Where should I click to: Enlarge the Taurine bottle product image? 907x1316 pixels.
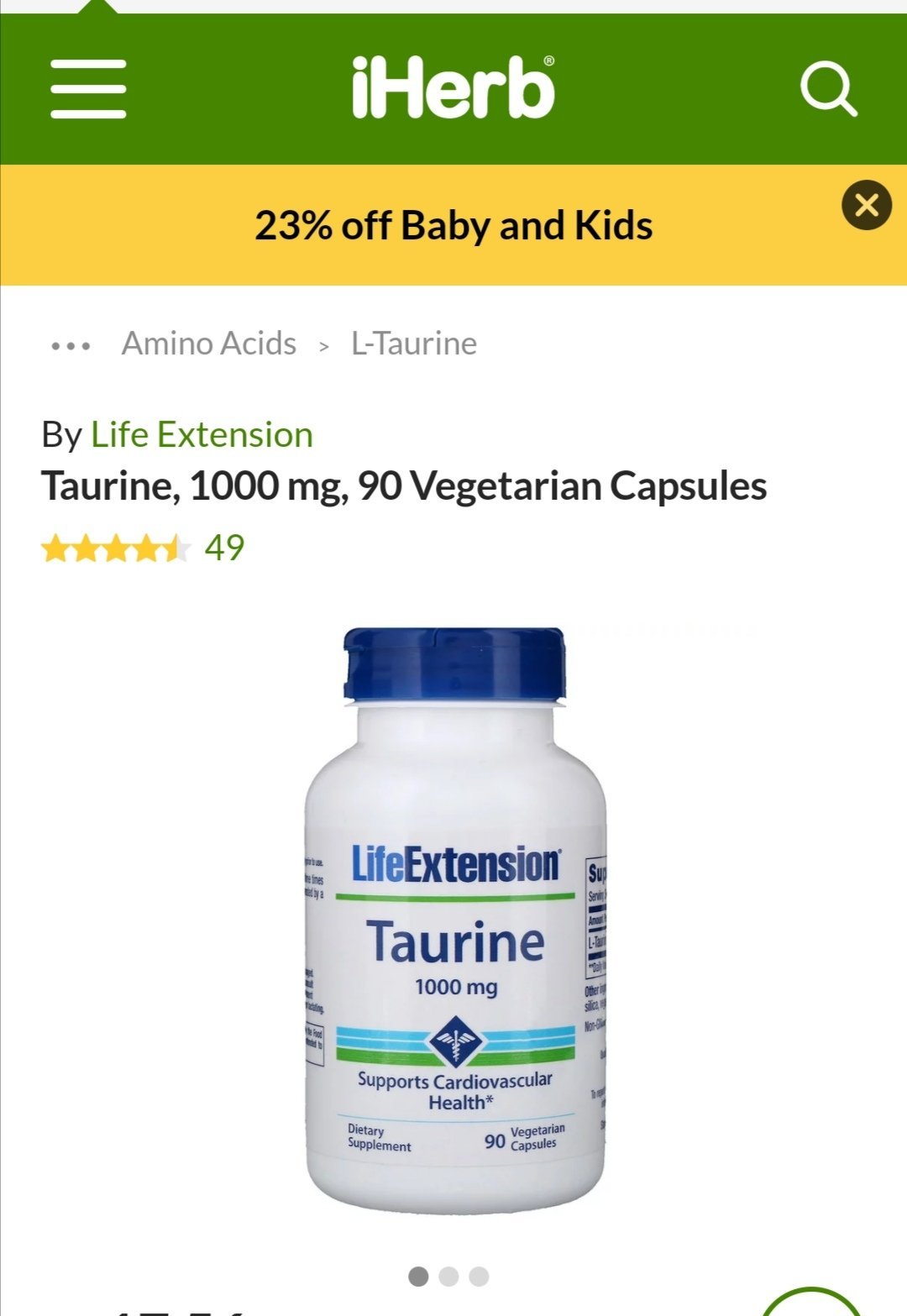click(454, 920)
